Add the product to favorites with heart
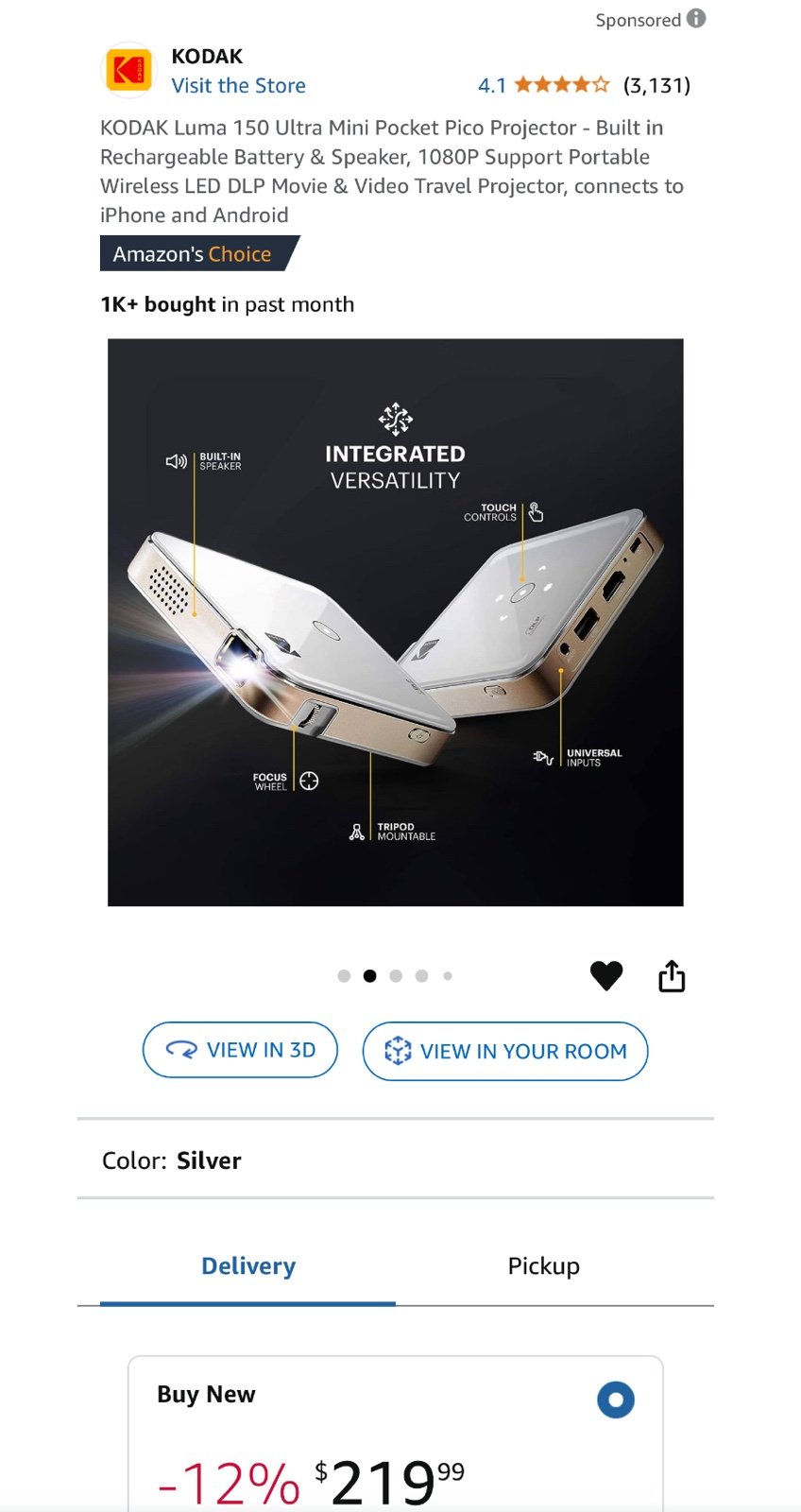 click(x=606, y=975)
